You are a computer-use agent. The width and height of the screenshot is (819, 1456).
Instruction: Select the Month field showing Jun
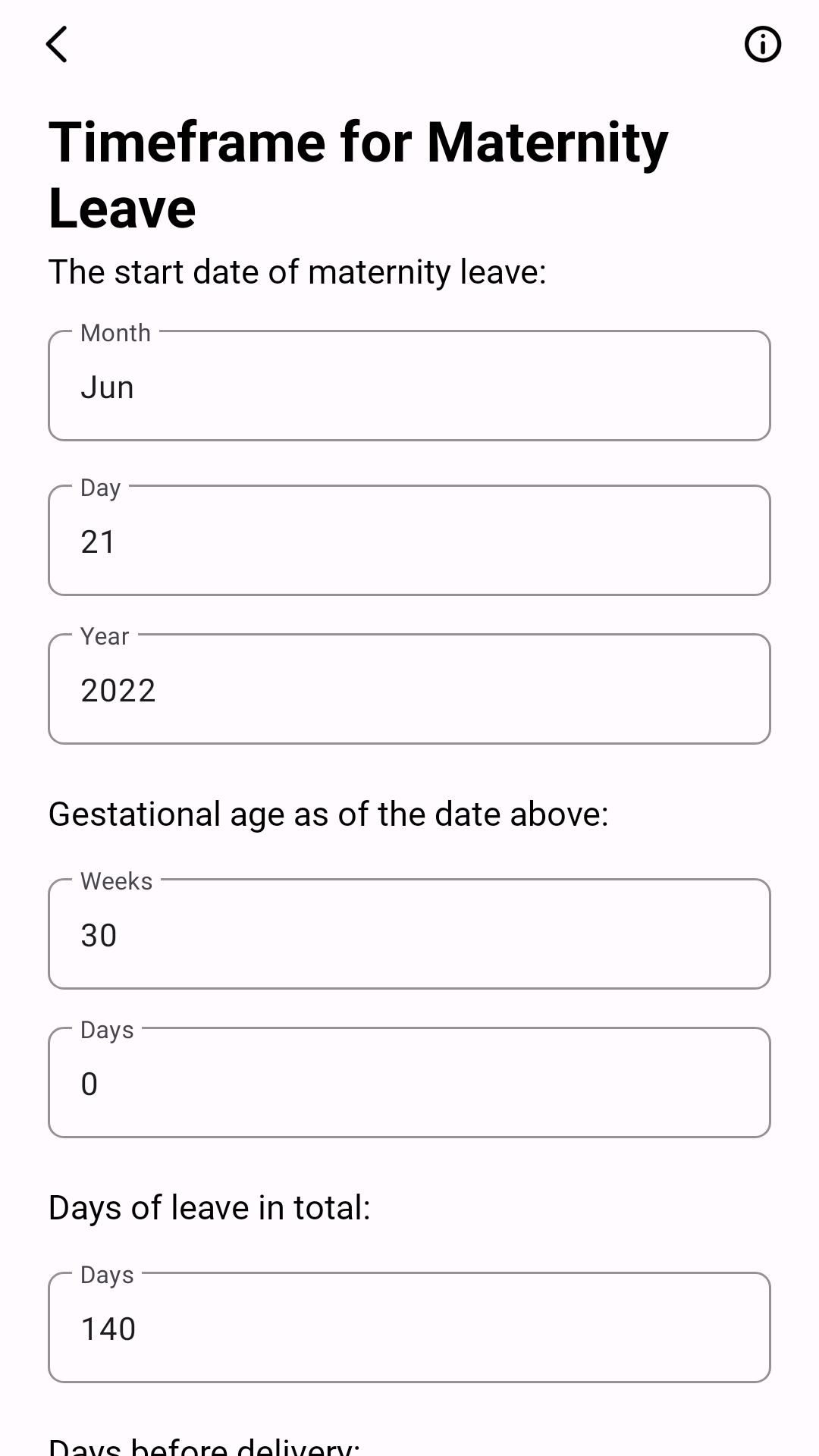409,385
